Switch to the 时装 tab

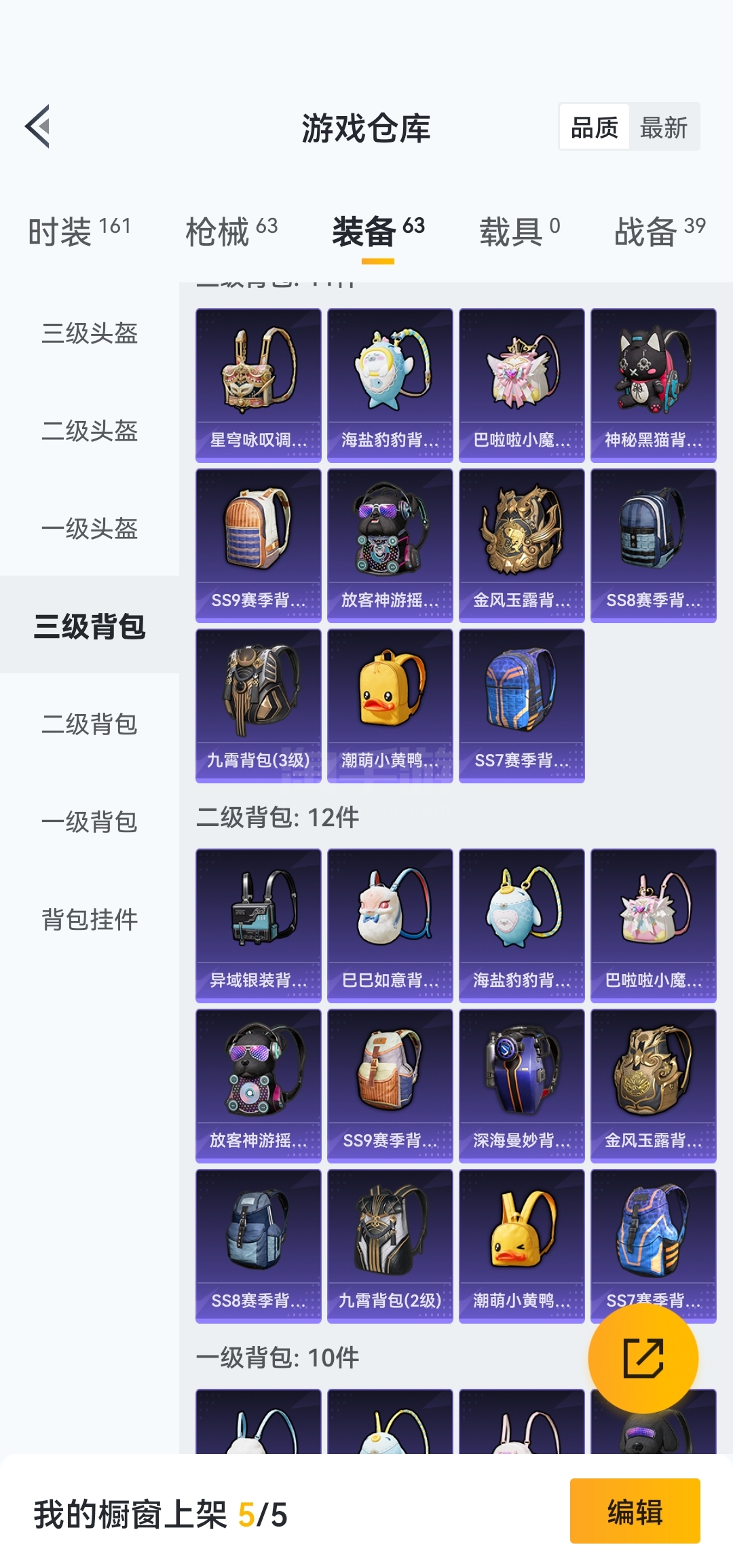tap(79, 231)
